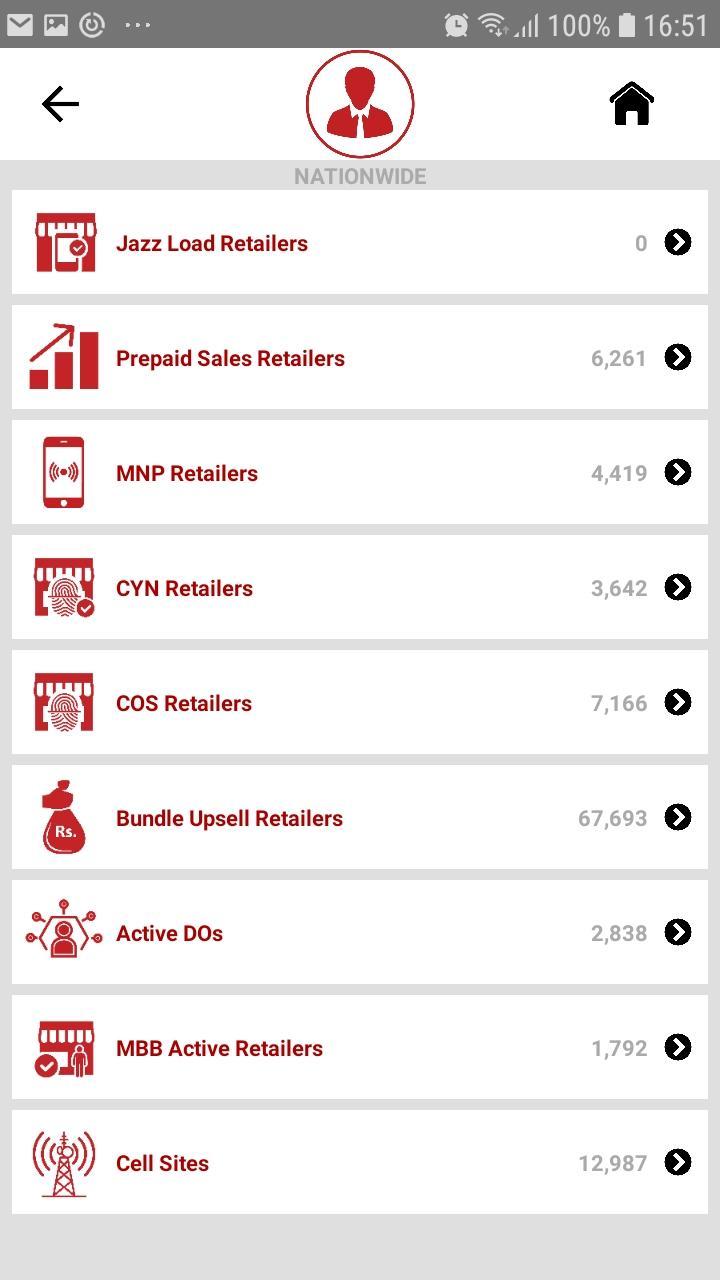Viewport: 720px width, 1280px height.
Task: View Active DOs
Action: (360, 933)
